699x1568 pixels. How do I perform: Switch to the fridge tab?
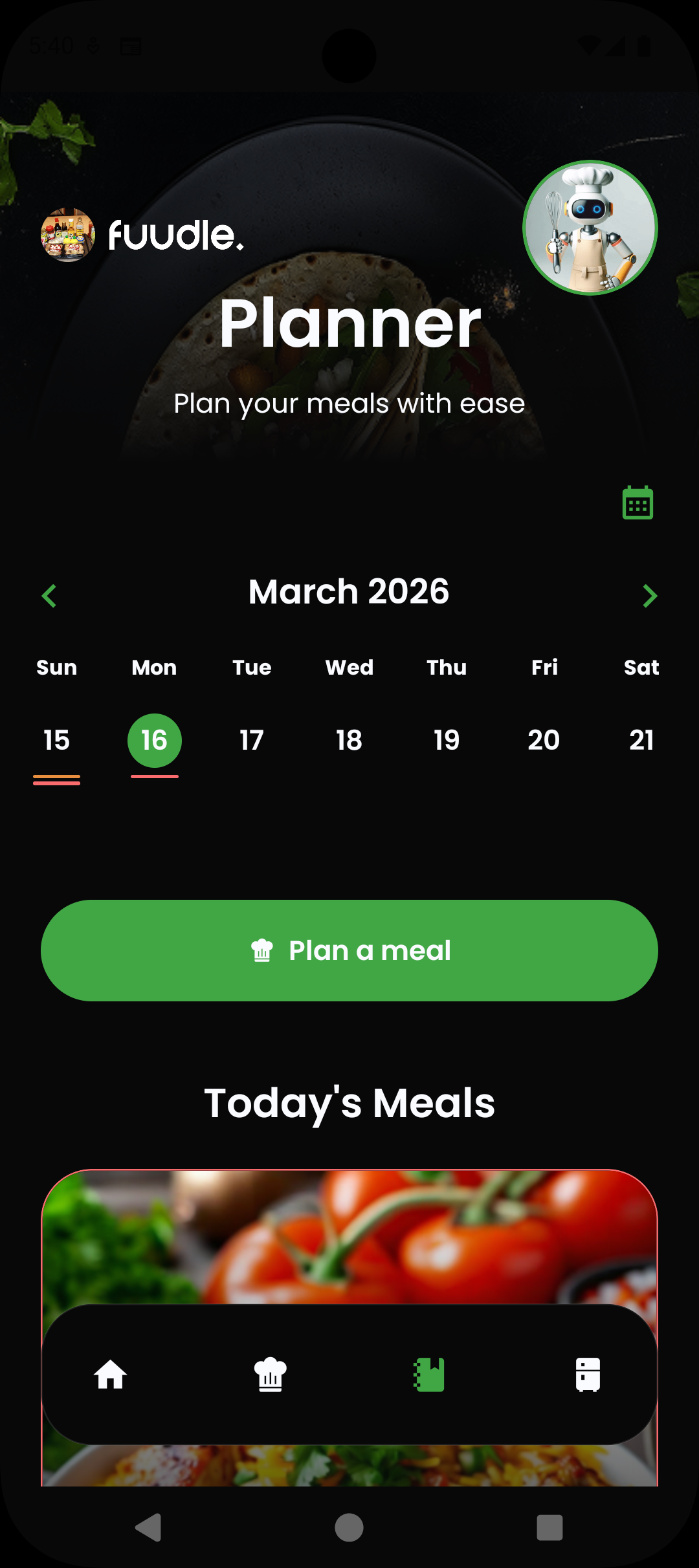(588, 1375)
